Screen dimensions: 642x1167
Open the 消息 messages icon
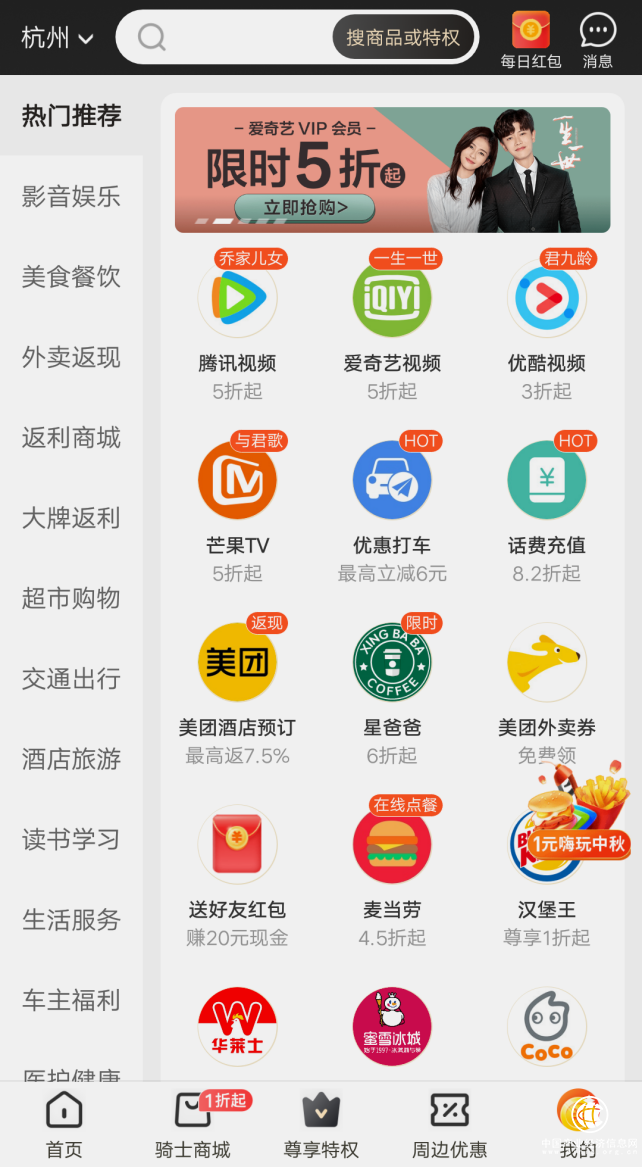coord(598,40)
